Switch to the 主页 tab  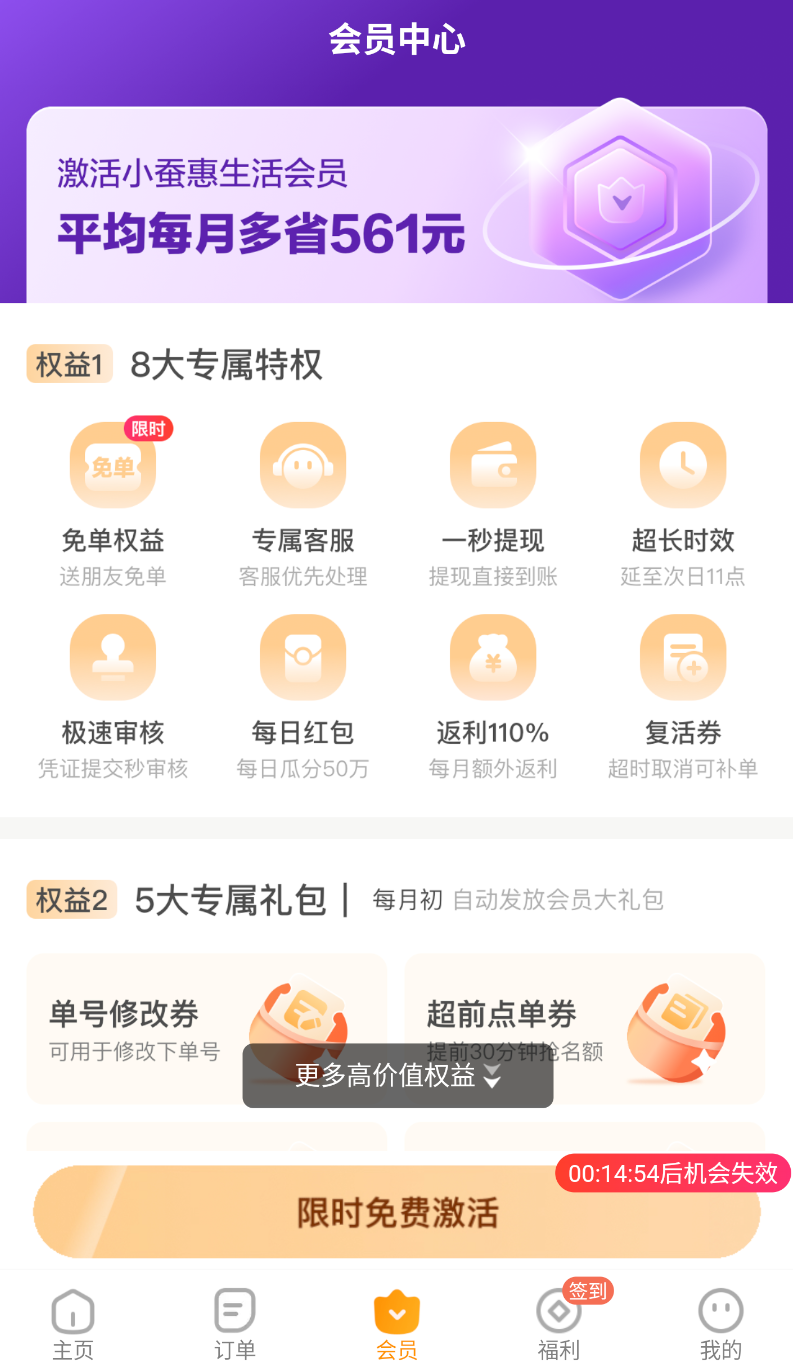click(73, 1324)
